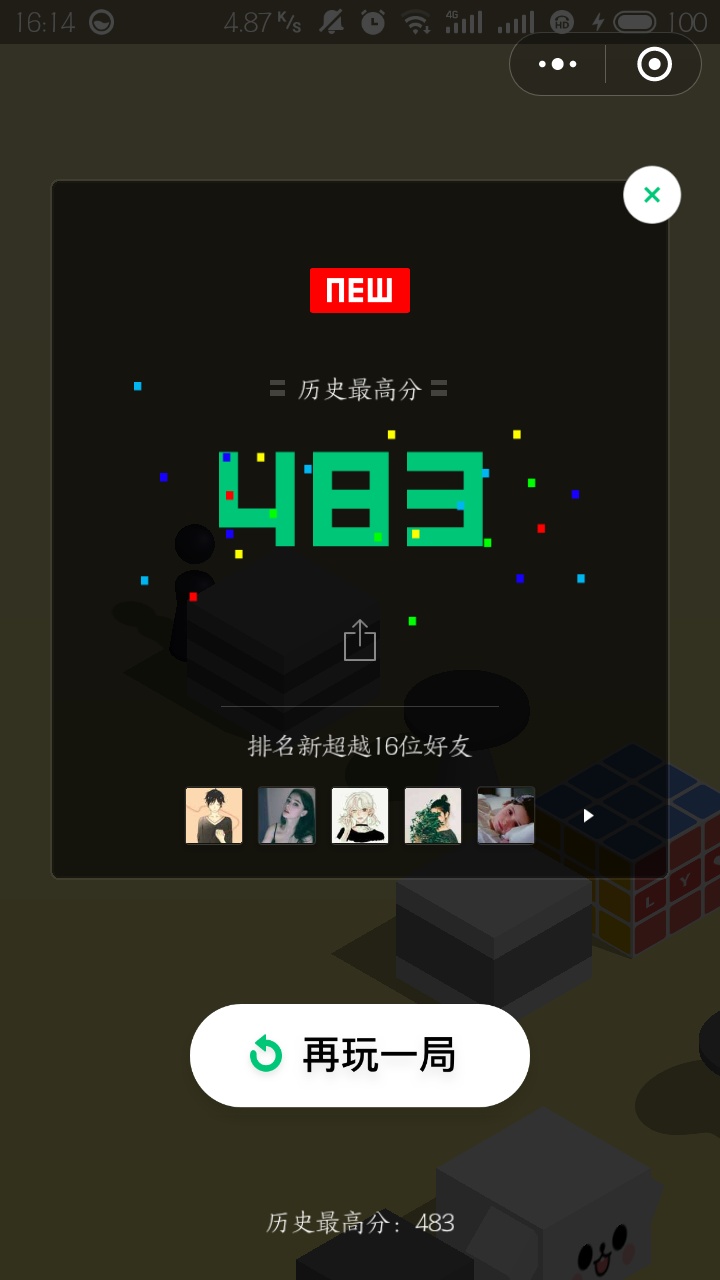The width and height of the screenshot is (720, 1280).
Task: Tap 再玩一局 to play again
Action: click(x=360, y=1055)
